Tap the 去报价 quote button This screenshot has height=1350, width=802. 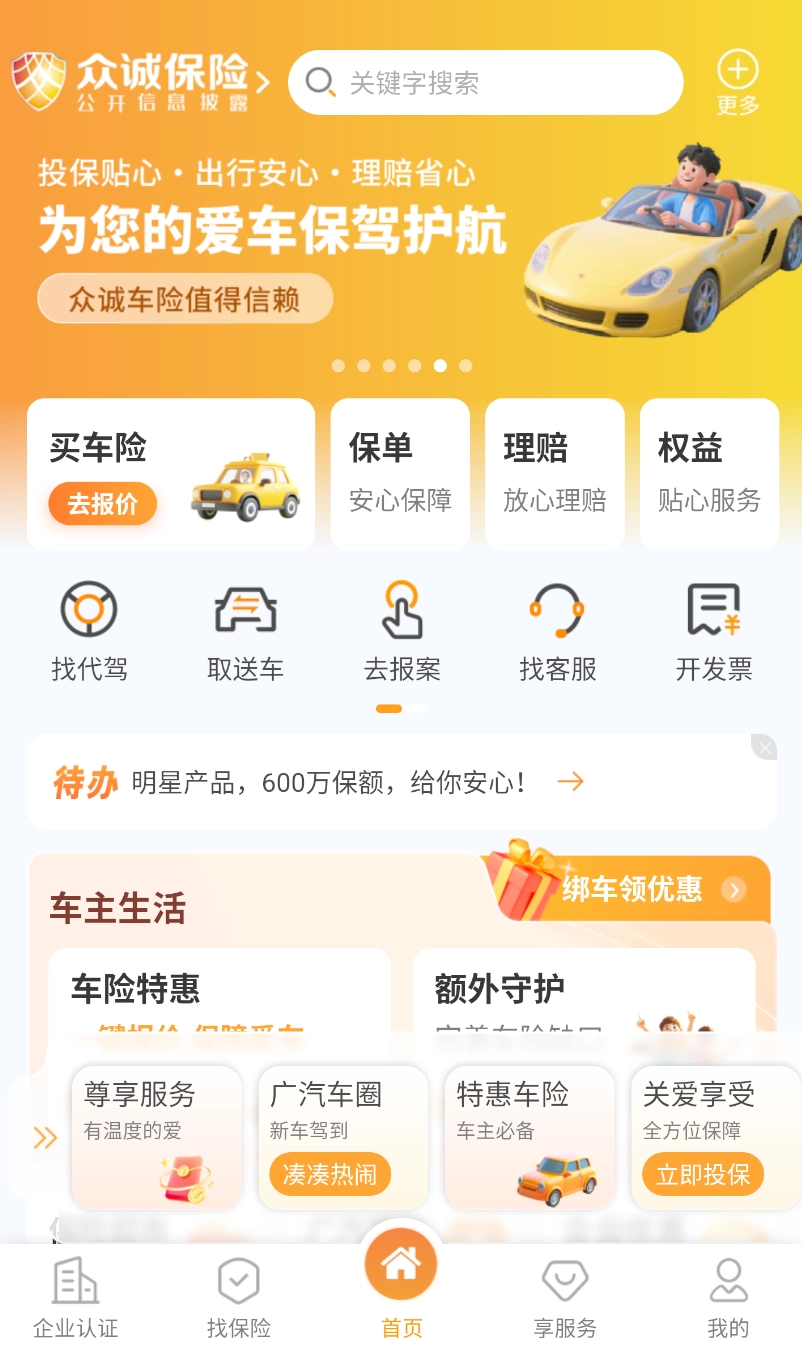pyautogui.click(x=103, y=504)
